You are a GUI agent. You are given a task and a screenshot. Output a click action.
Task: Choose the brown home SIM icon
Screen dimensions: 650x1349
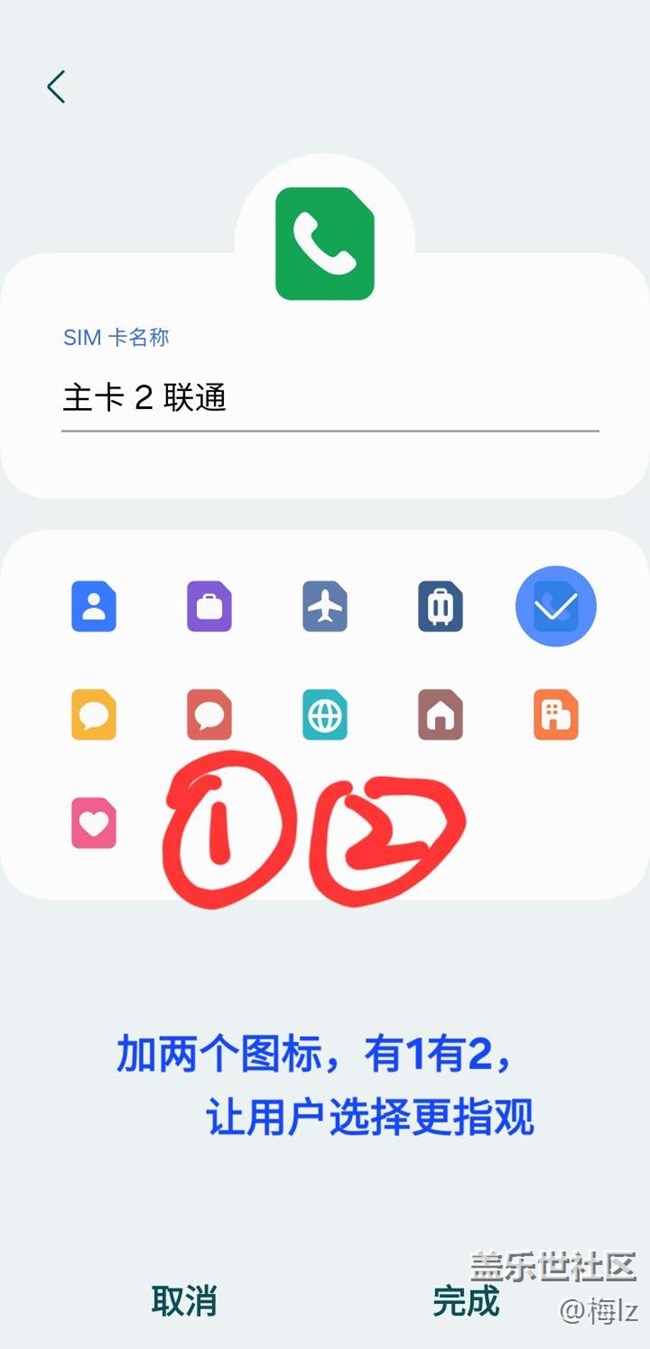(x=440, y=715)
